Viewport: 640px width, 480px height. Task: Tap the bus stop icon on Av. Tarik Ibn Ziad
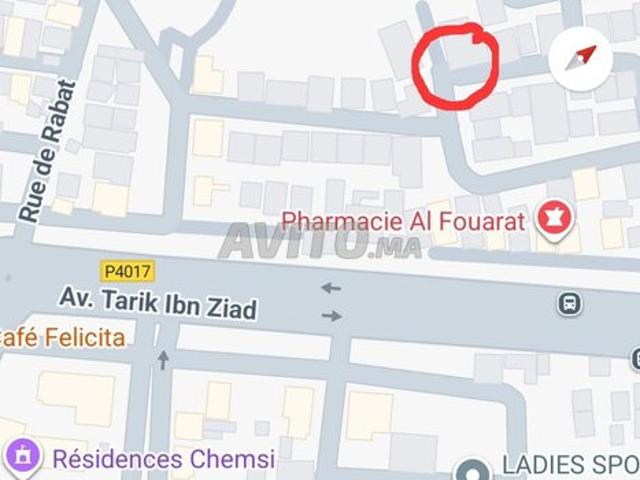570,300
